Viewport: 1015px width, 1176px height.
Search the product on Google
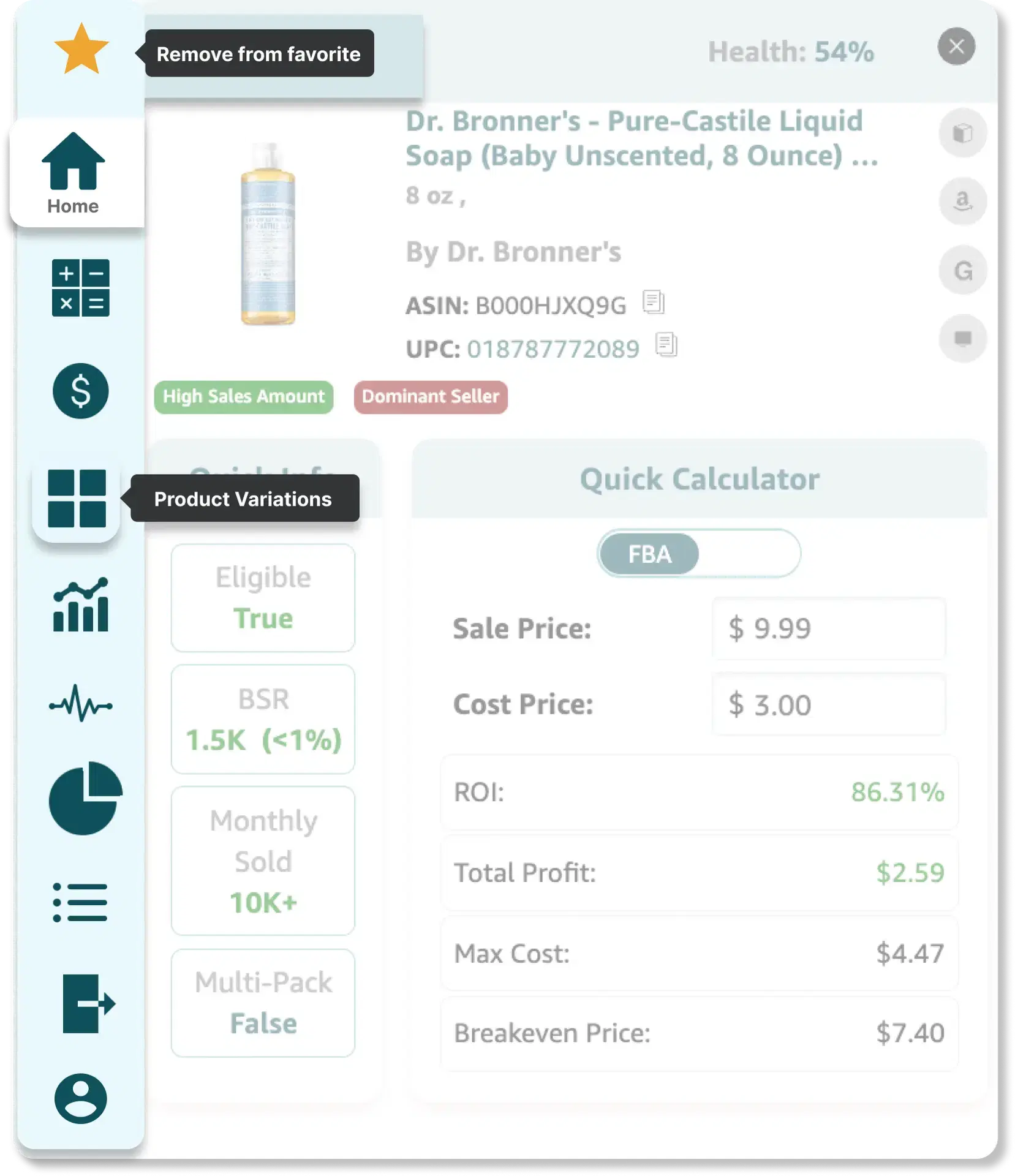[x=963, y=271]
